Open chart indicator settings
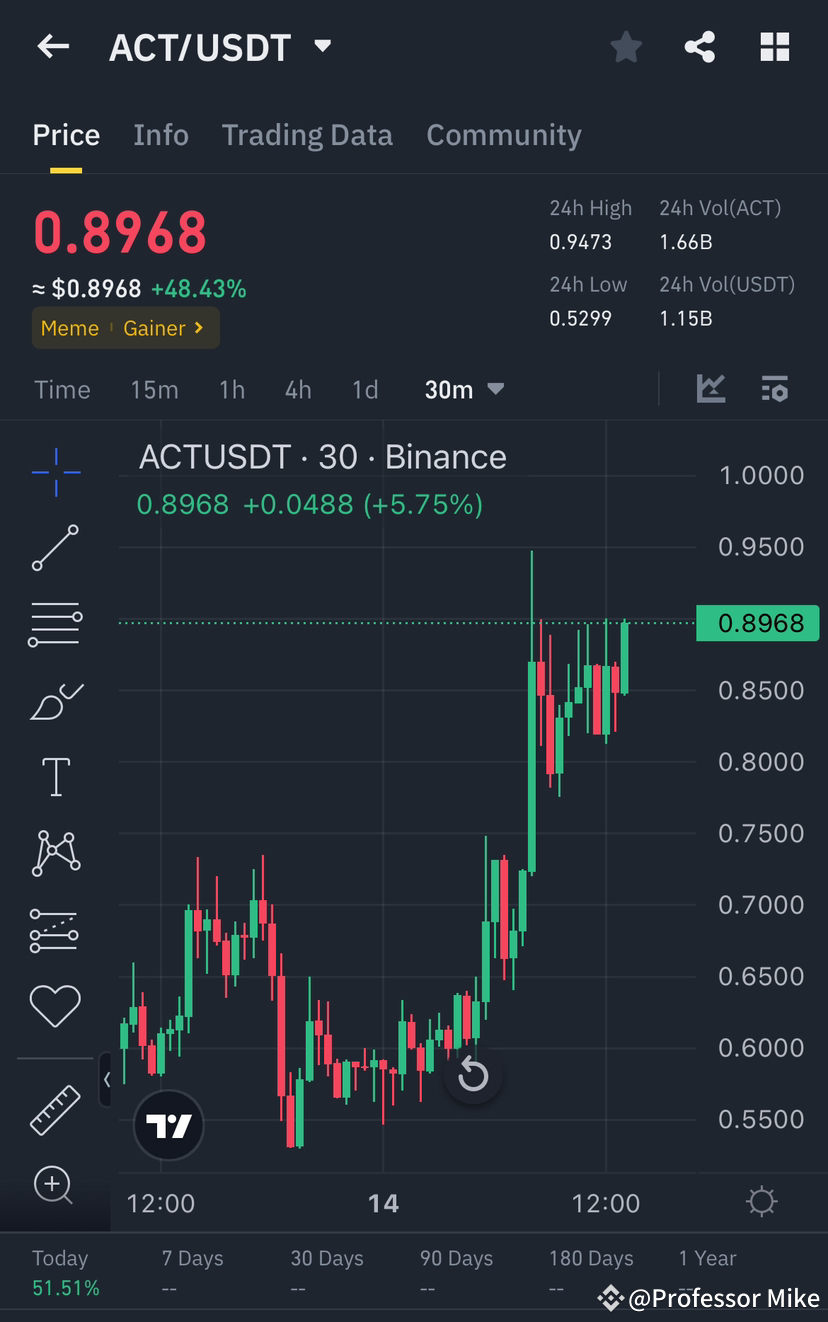828x1322 pixels. [x=775, y=389]
